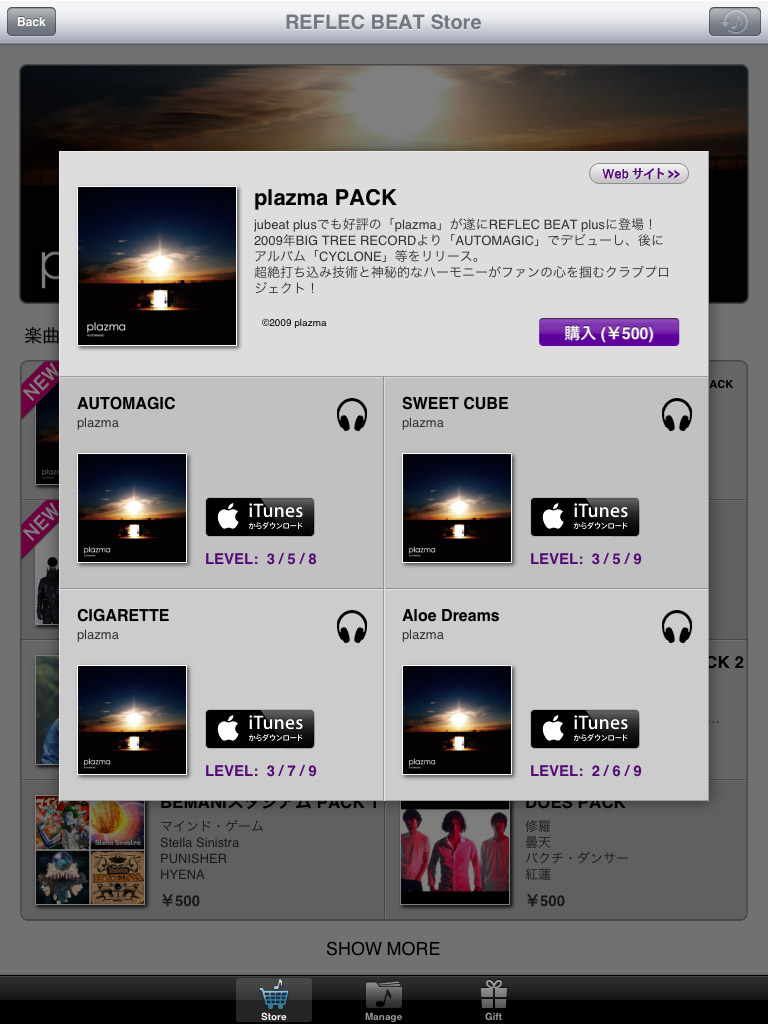Preview Aloe Dreams with the headphones icon
The width and height of the screenshot is (768, 1024).
(677, 626)
